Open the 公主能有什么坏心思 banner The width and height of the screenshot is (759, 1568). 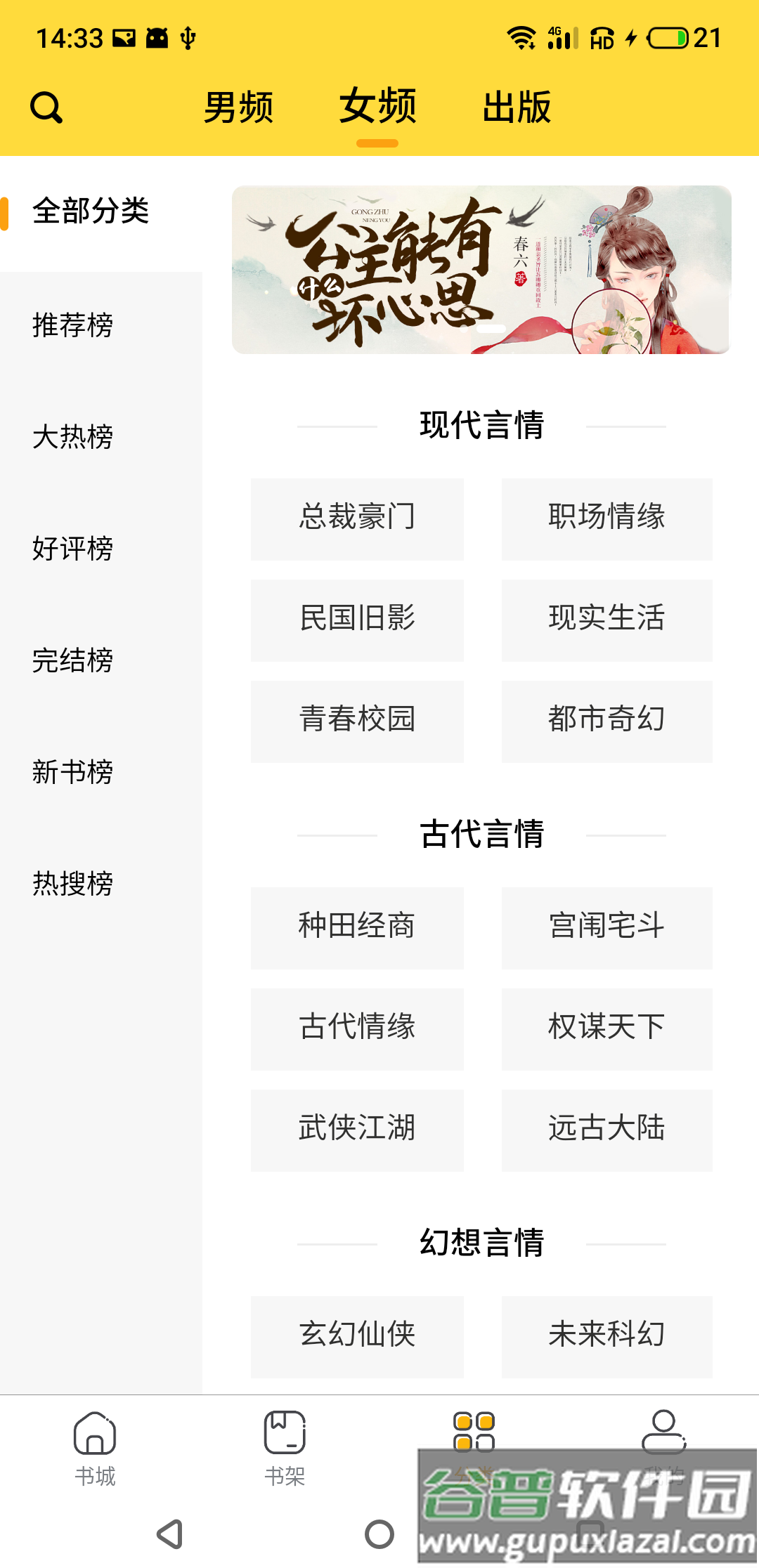pyautogui.click(x=481, y=270)
